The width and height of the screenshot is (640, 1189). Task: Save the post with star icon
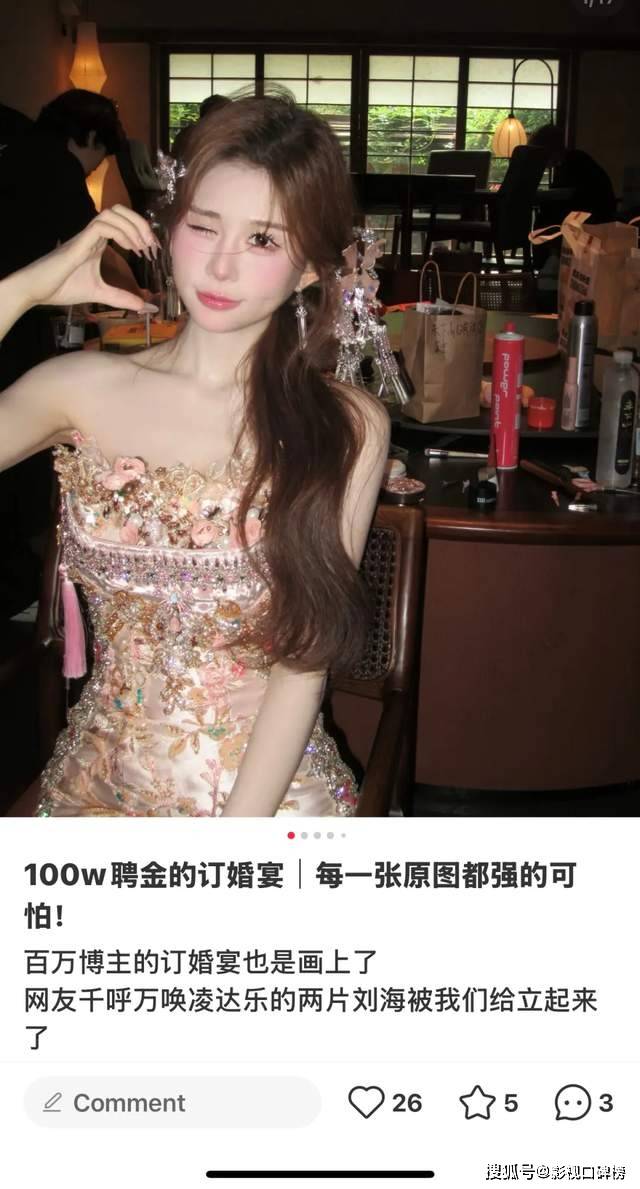pyautogui.click(x=477, y=1103)
